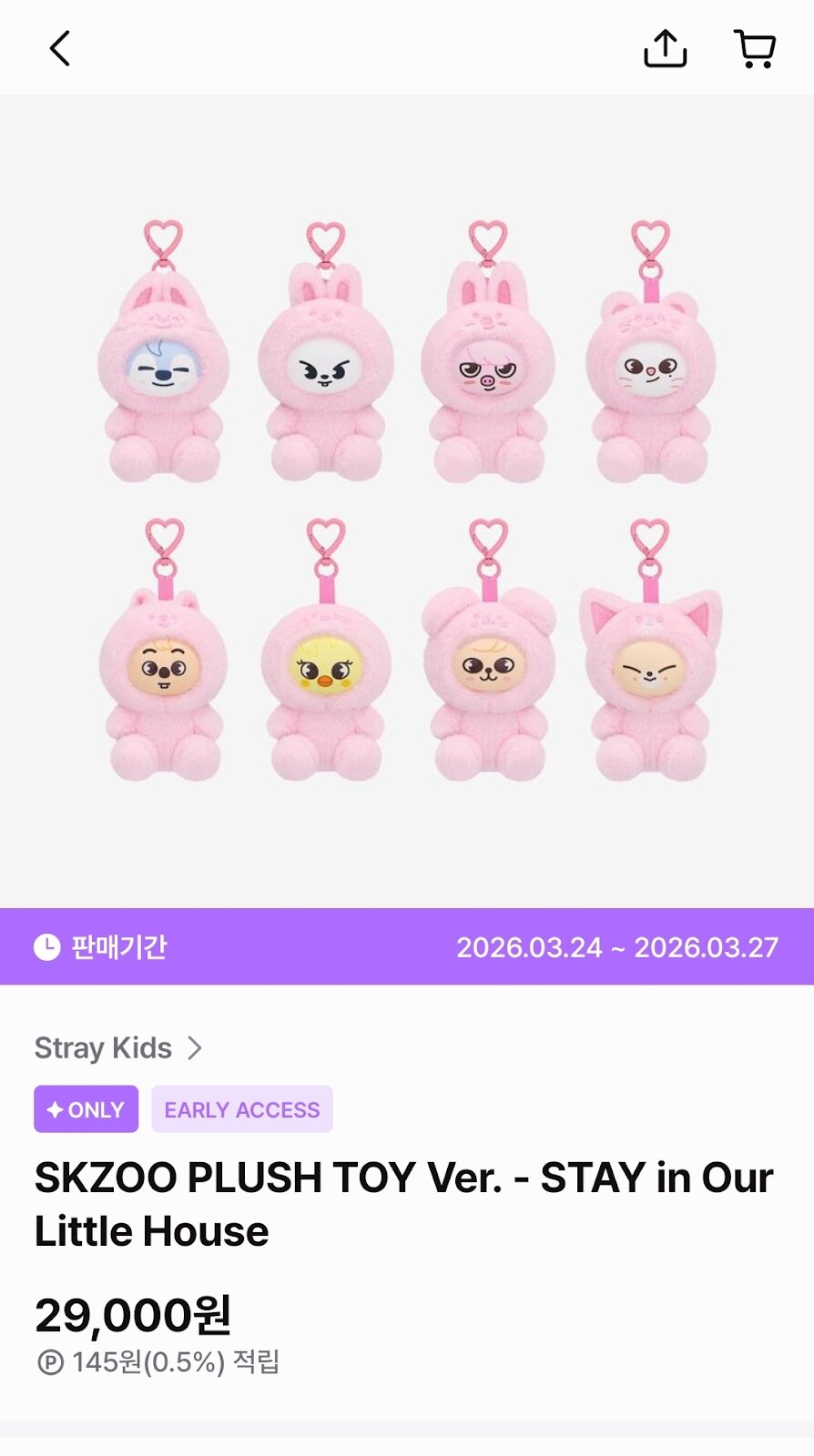This screenshot has width=814, height=1456.
Task: View the SKZOO plush toy product image
Action: point(407,500)
